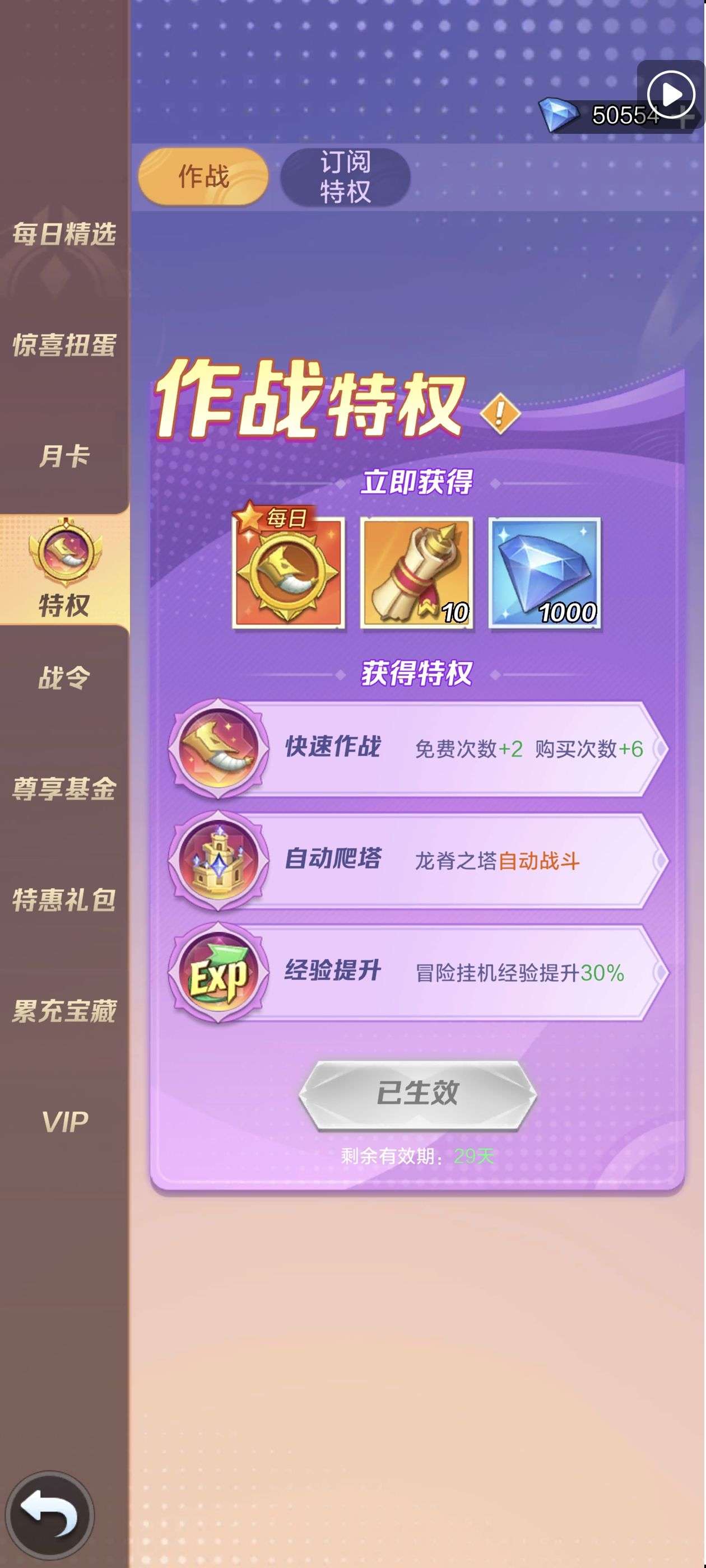Select the 特权 sidebar tab
706x1568 pixels.
pyautogui.click(x=64, y=569)
